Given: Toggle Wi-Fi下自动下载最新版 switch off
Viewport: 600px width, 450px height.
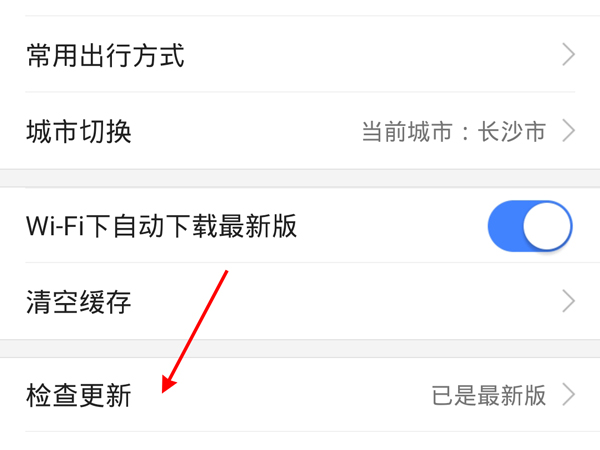Looking at the screenshot, I should click(x=529, y=227).
